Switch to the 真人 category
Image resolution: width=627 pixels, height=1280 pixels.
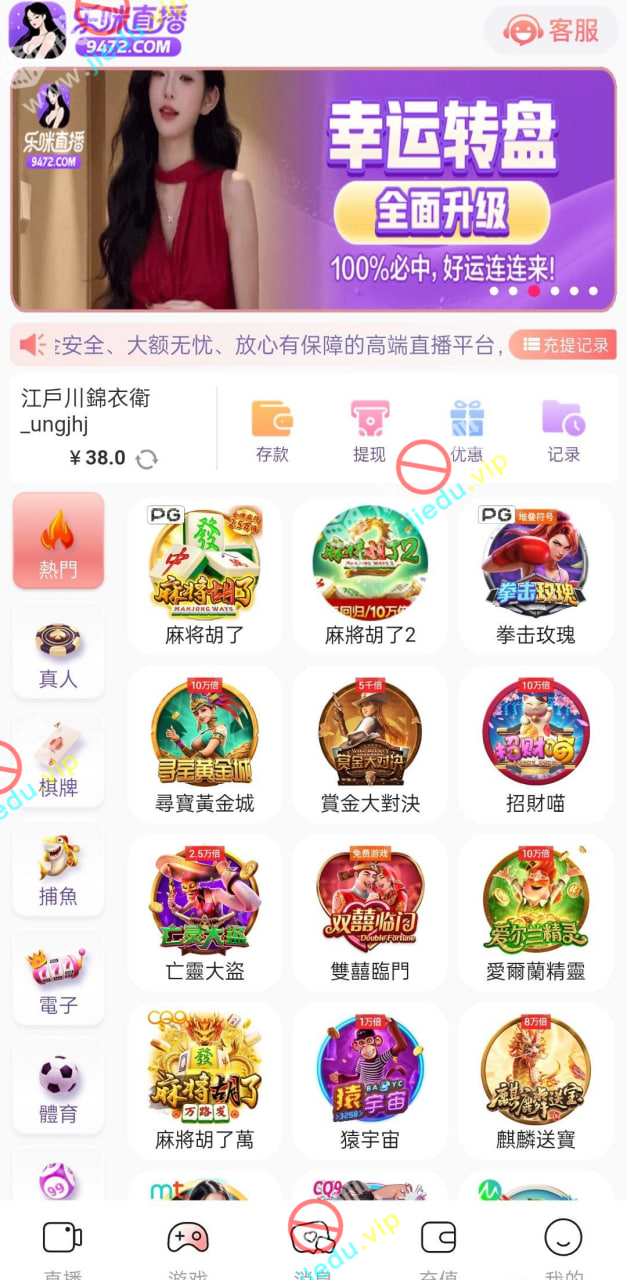pyautogui.click(x=58, y=651)
